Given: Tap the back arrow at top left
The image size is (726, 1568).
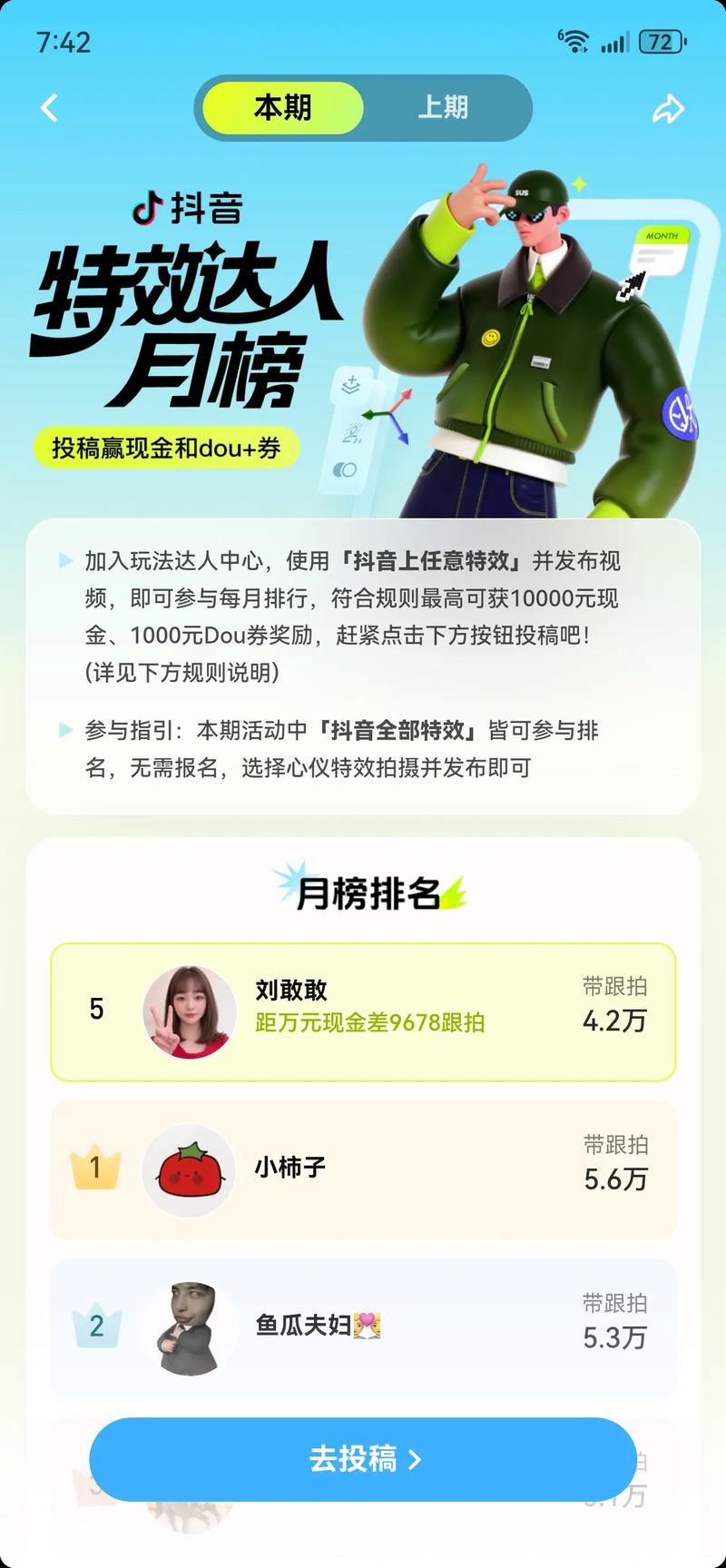Looking at the screenshot, I should [47, 107].
